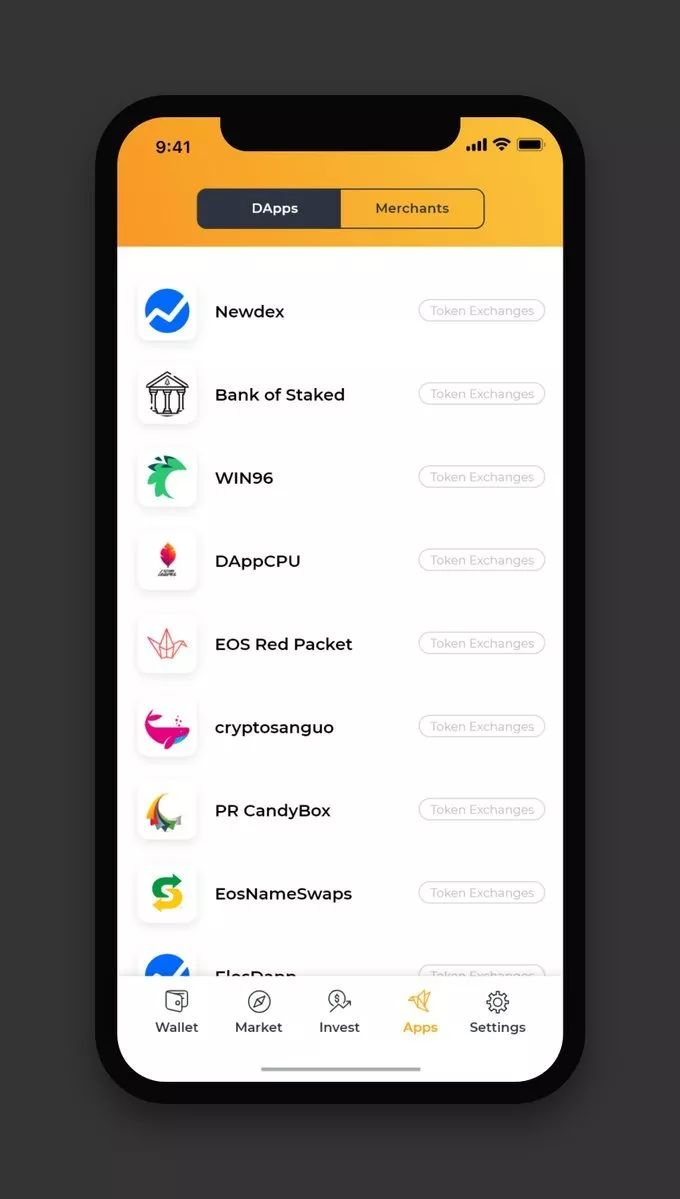Open PR CandyBox
The image size is (680, 1199).
(272, 810)
